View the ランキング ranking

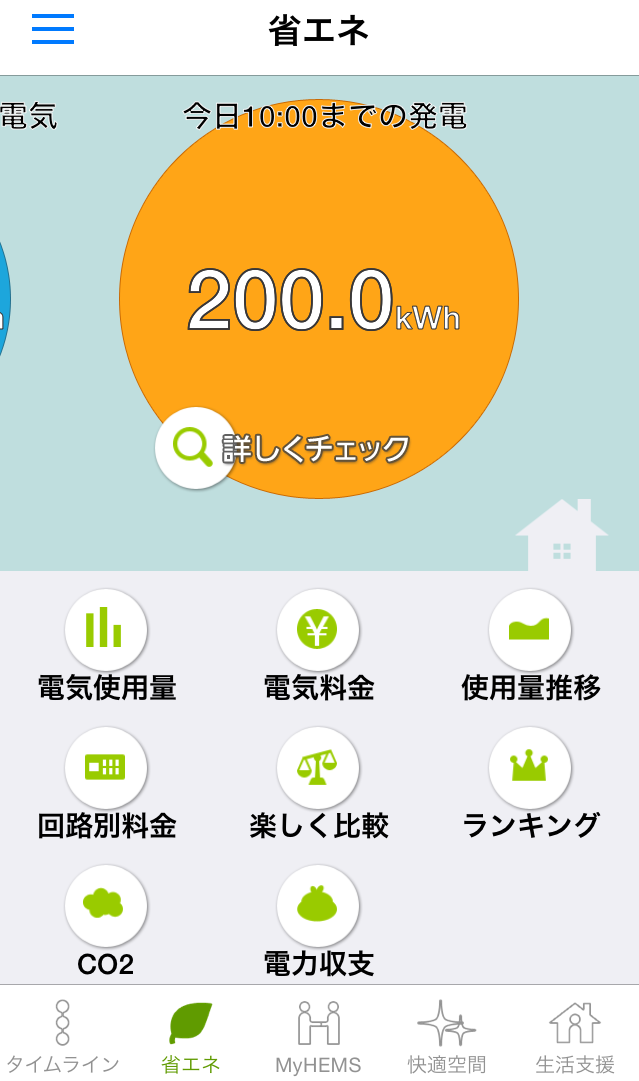pyautogui.click(x=530, y=768)
